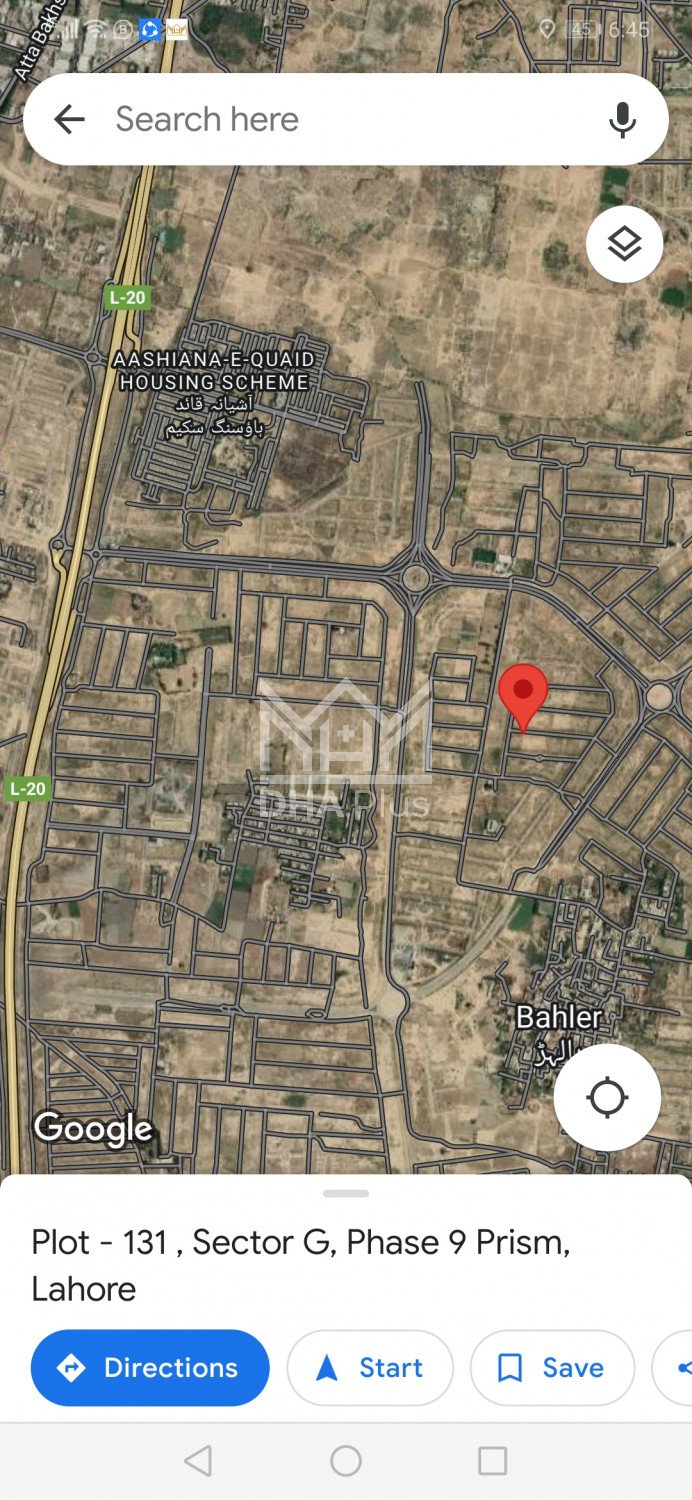Image resolution: width=692 pixels, height=1500 pixels.
Task: Start navigation to this plot
Action: (369, 1367)
